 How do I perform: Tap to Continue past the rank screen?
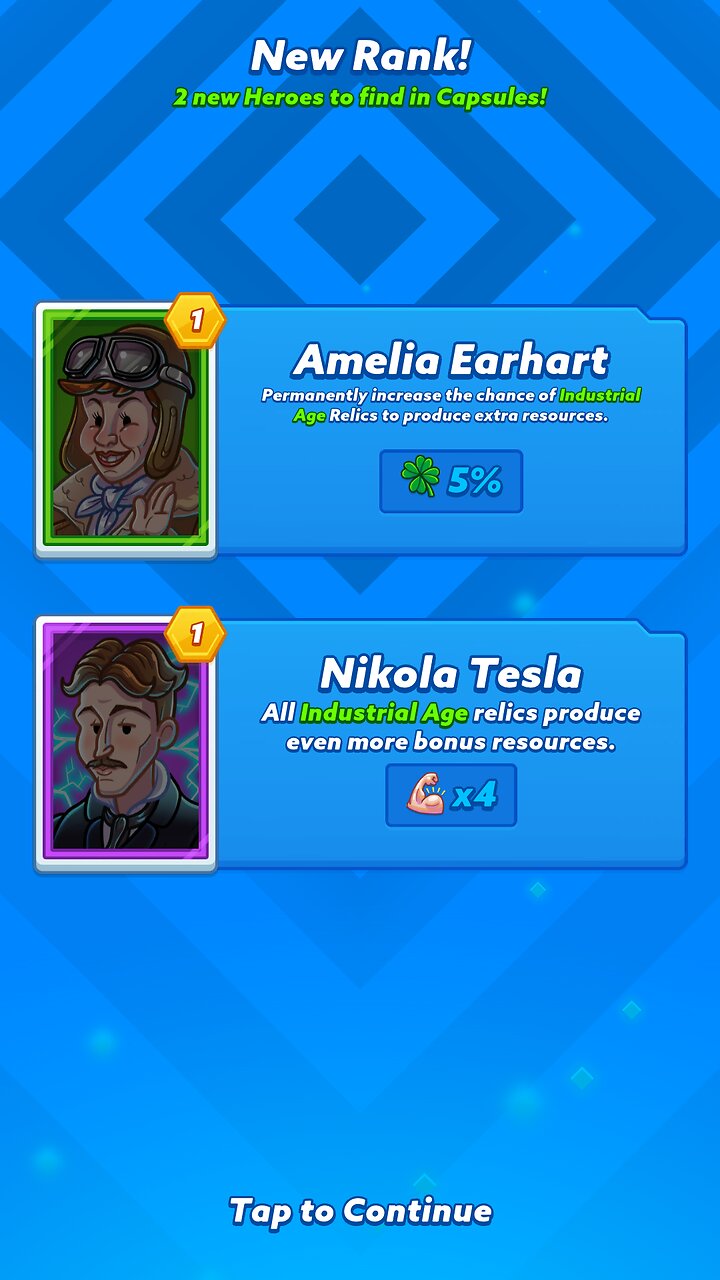360,1211
